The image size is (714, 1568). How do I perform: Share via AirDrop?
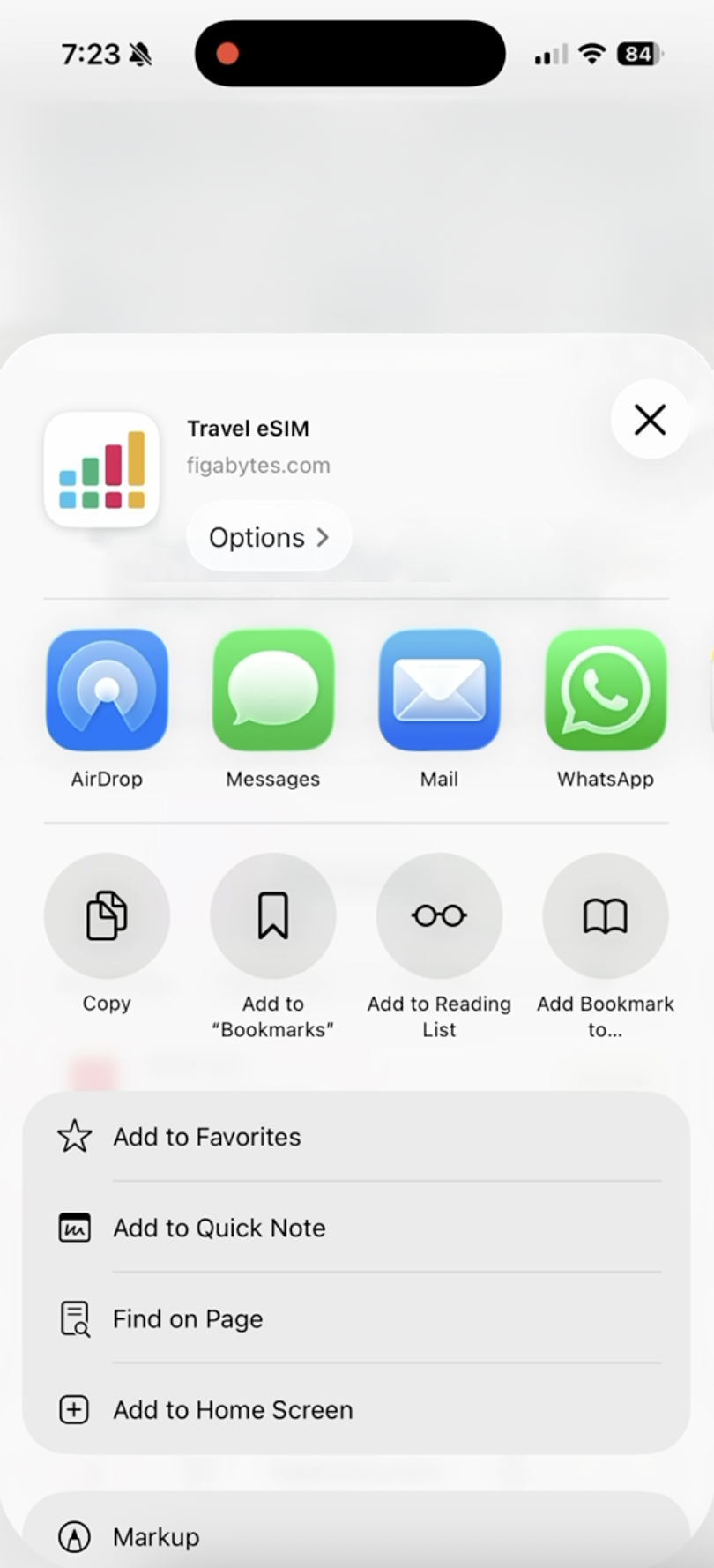(107, 690)
